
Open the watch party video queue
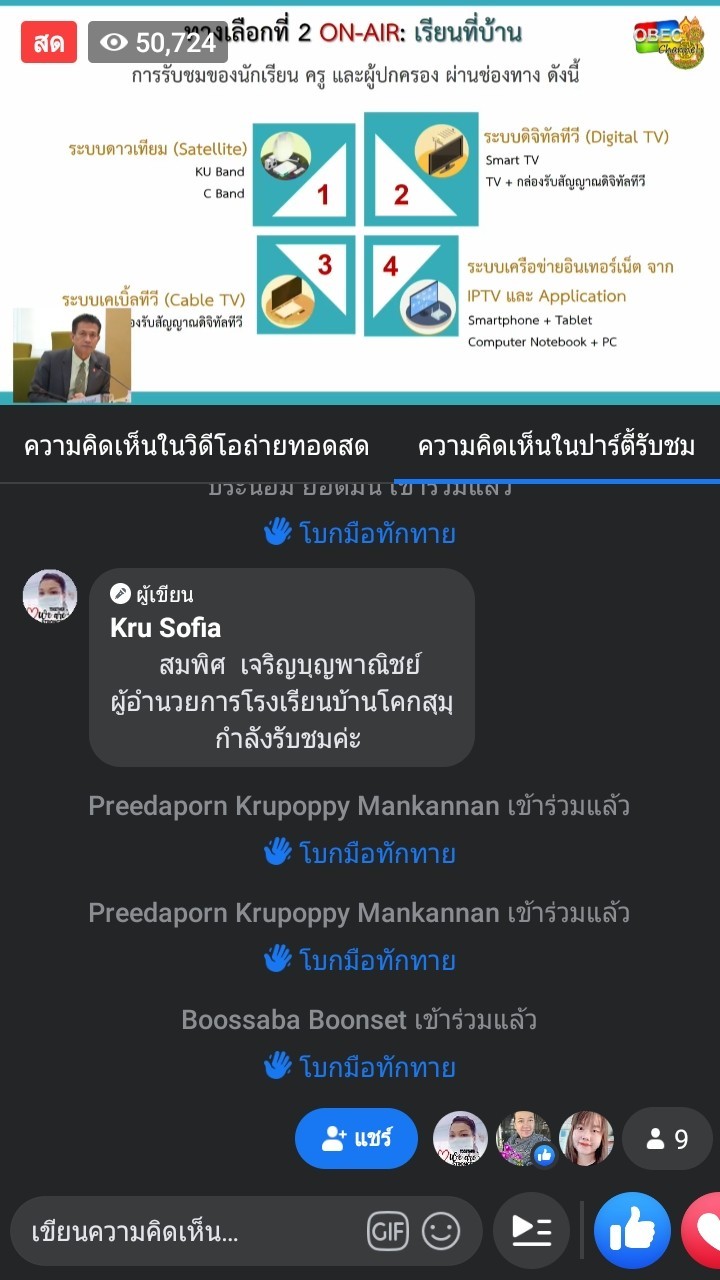[531, 1231]
